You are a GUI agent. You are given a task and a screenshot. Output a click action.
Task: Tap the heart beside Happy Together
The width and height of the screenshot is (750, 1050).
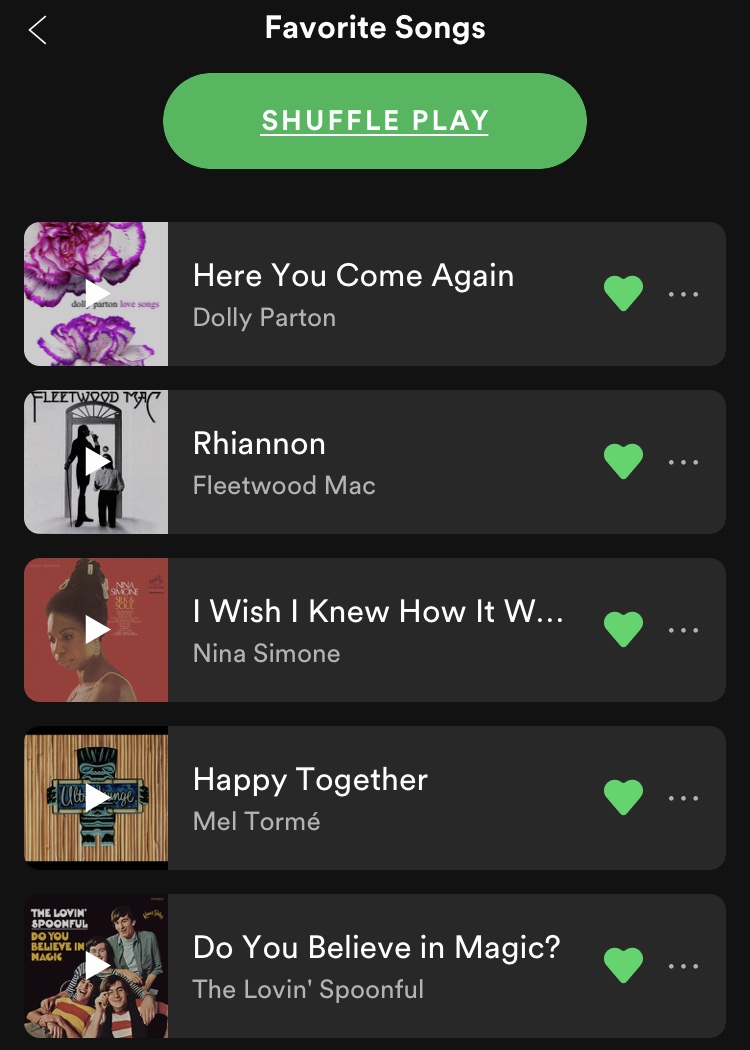(623, 798)
